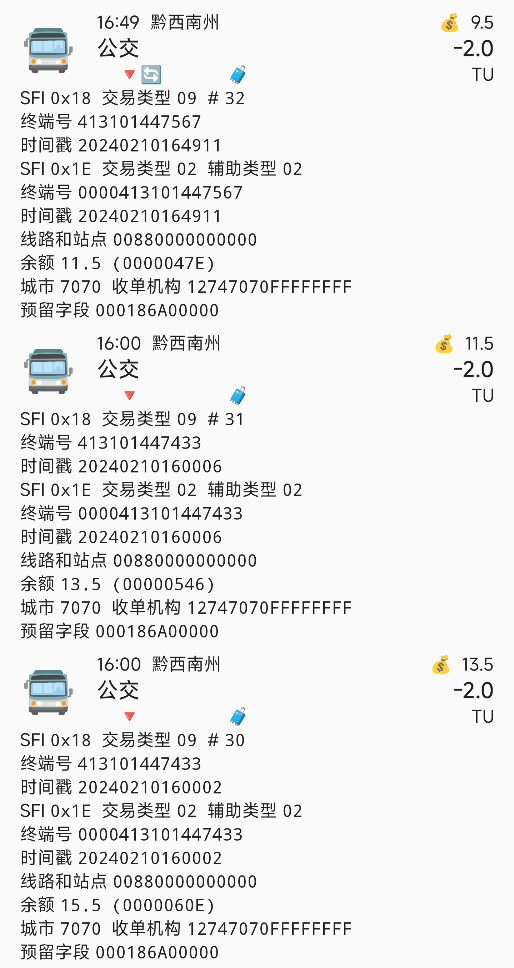Select the bus transaction numbered #30
This screenshot has width=514, height=968.
click(257, 808)
